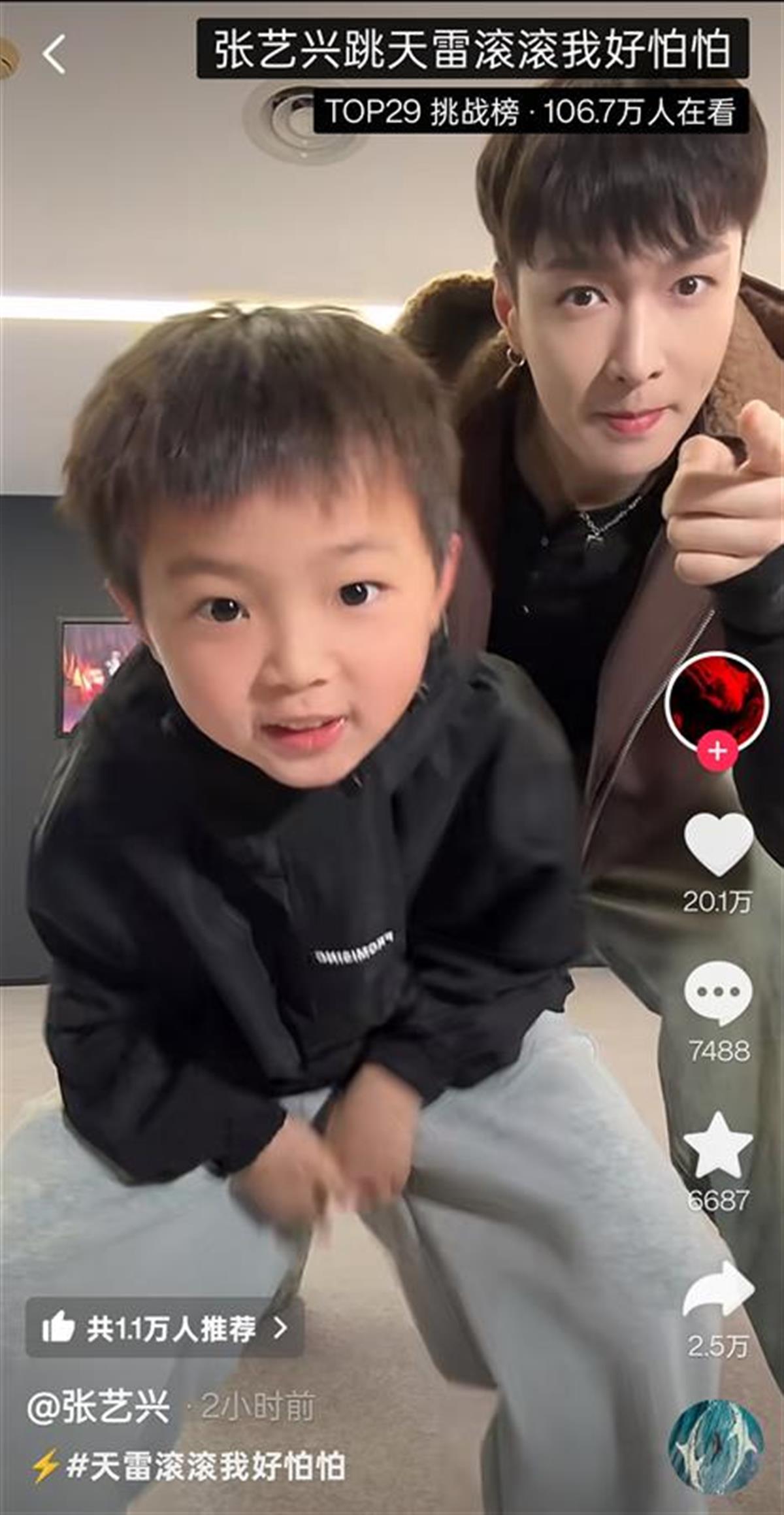This screenshot has height=1515, width=784.
Task: Open the #天雷滚滚我好怕怕 hashtag
Action: pos(206,1466)
